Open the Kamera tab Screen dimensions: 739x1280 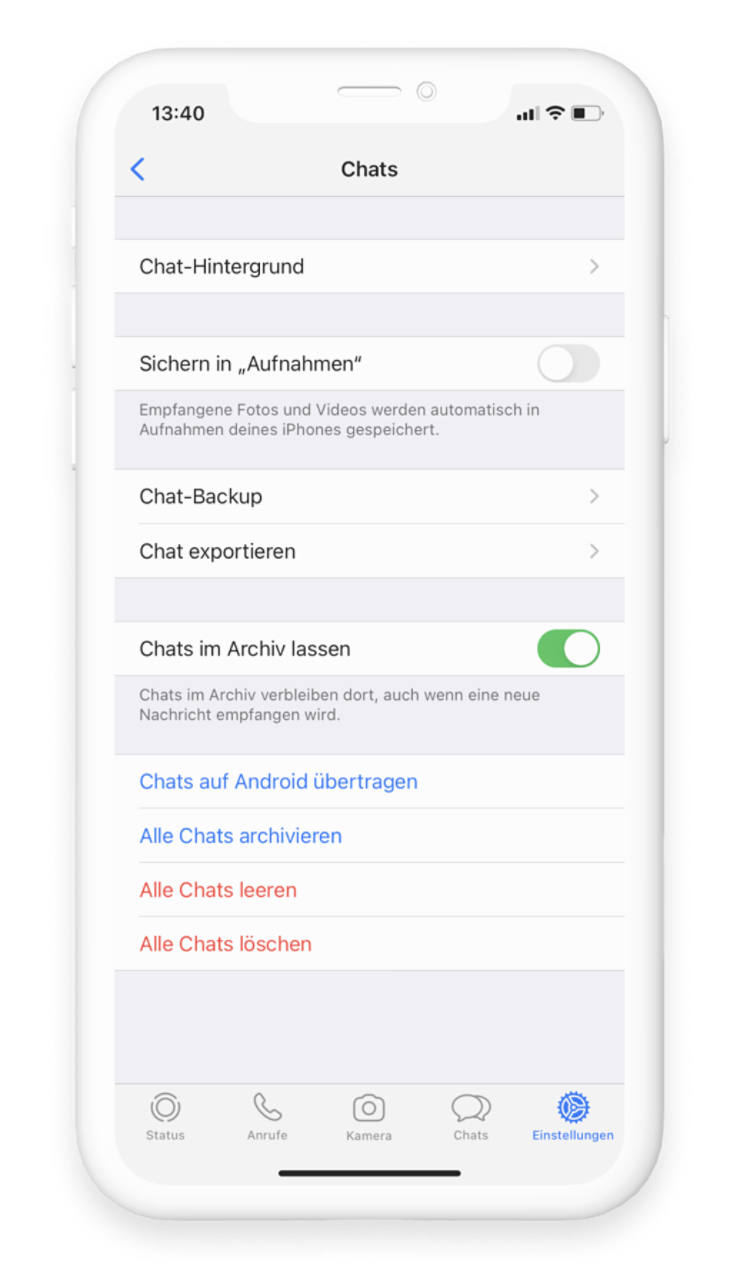[x=369, y=1116]
